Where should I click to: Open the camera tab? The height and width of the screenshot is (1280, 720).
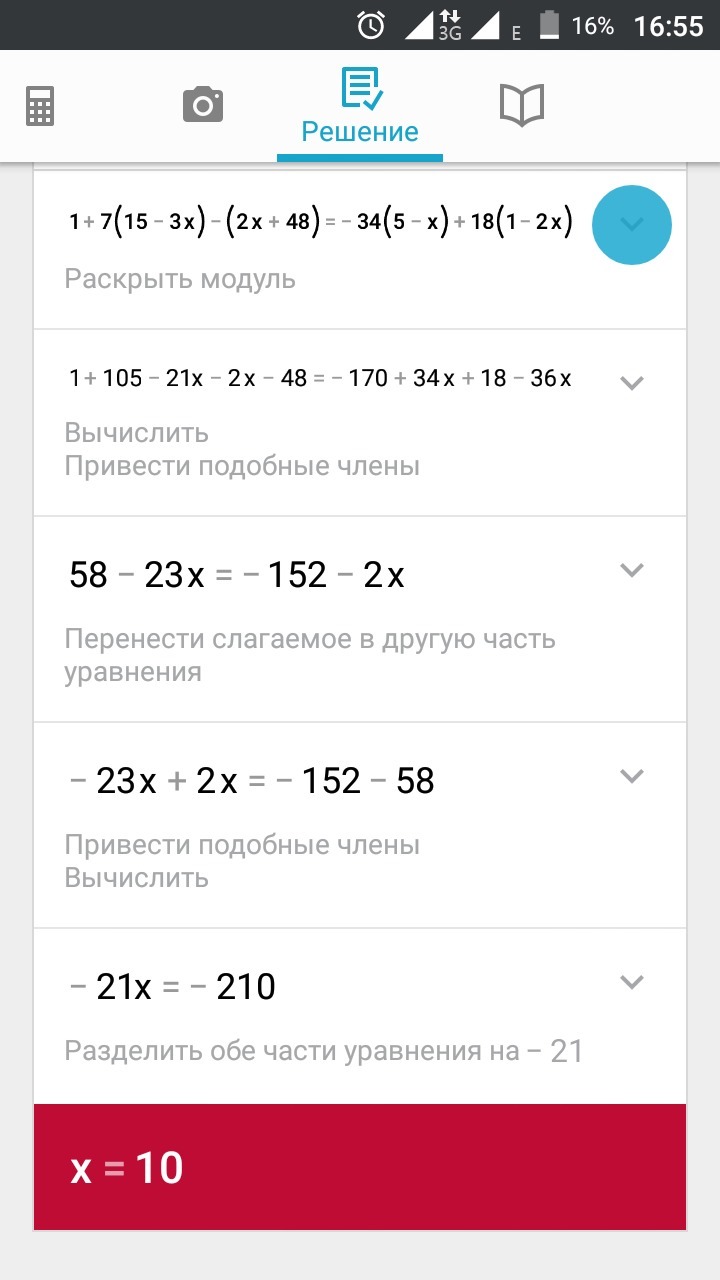tap(203, 105)
